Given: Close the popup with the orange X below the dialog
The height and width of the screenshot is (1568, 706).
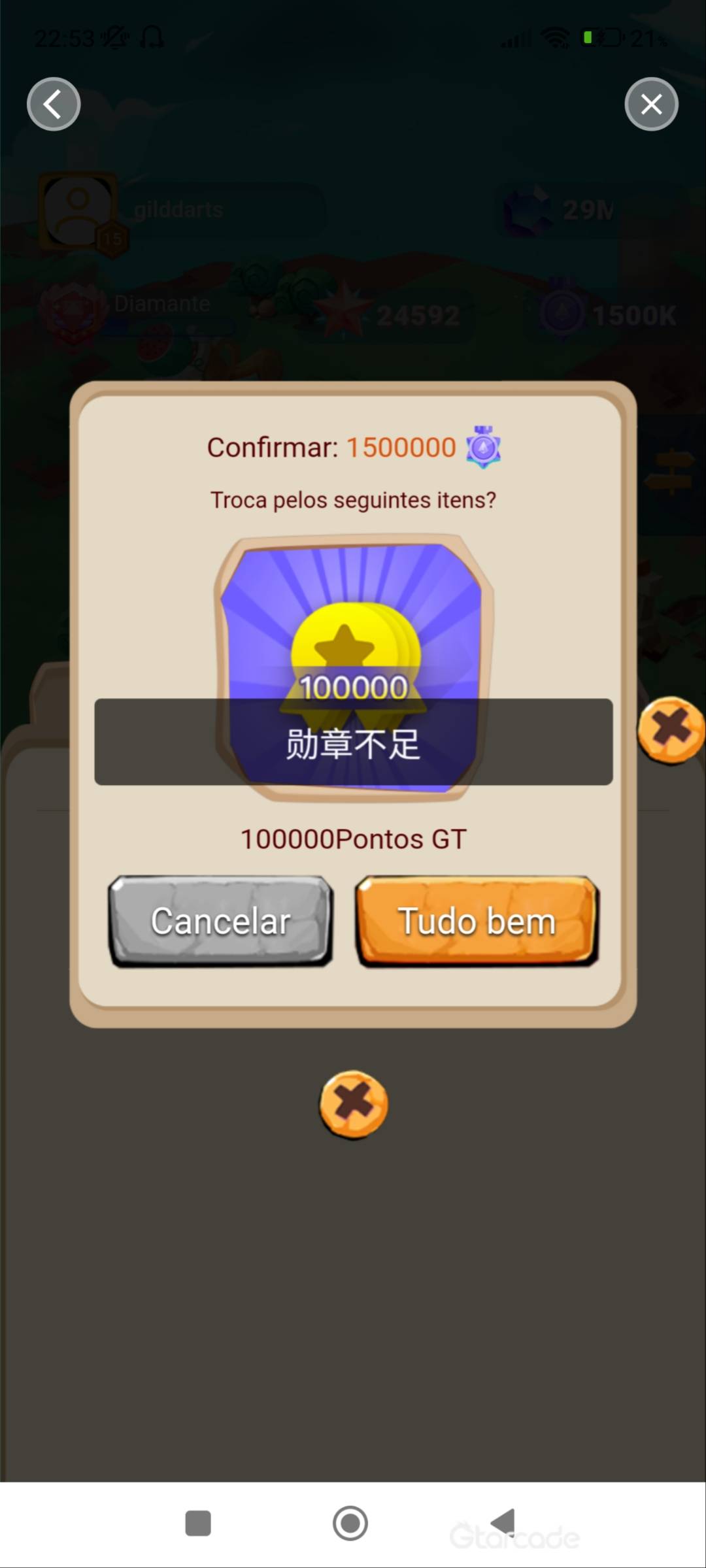Looking at the screenshot, I should point(354,1104).
